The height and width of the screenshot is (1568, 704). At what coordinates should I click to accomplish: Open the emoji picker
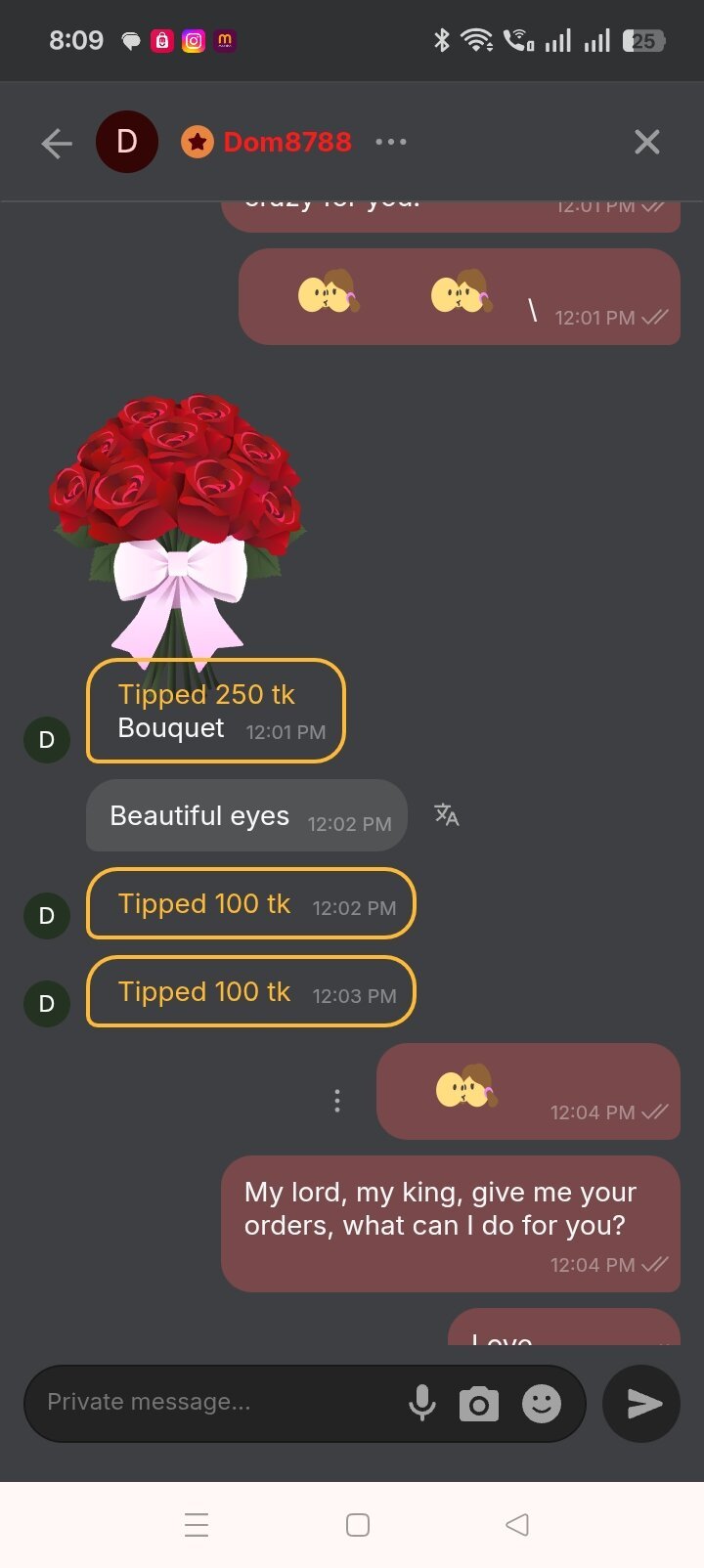point(542,1404)
